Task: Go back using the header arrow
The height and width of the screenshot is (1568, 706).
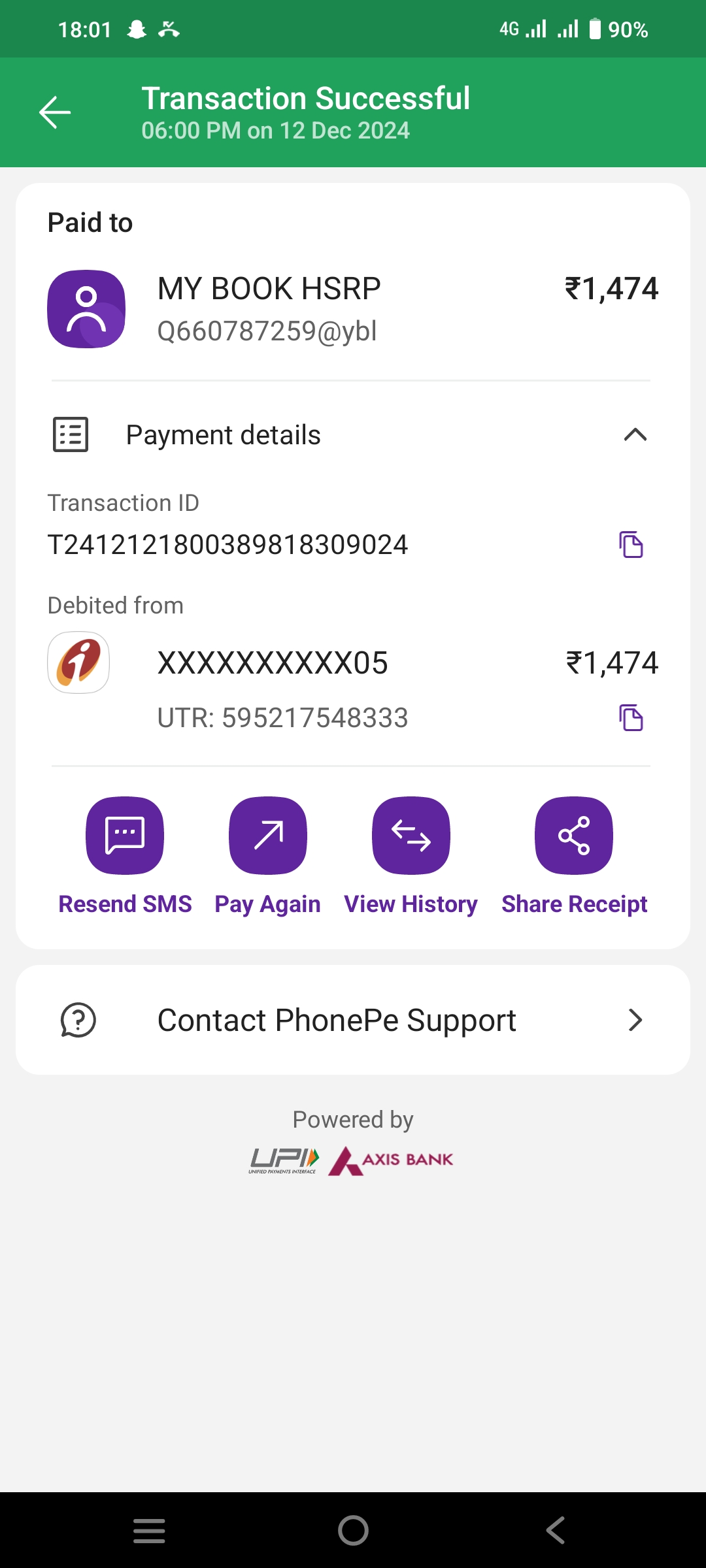Action: pos(55,112)
